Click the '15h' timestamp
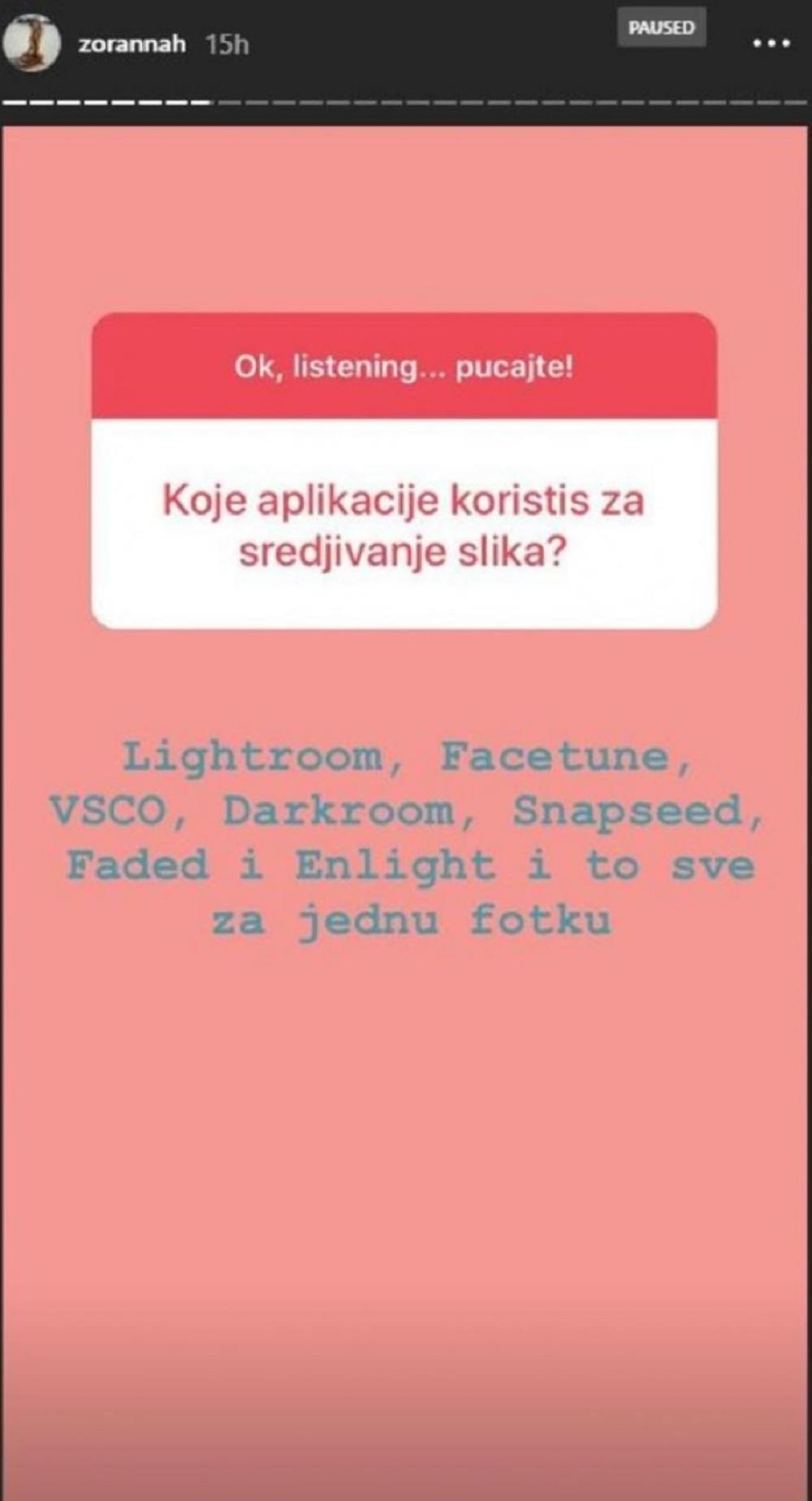 click(x=226, y=45)
